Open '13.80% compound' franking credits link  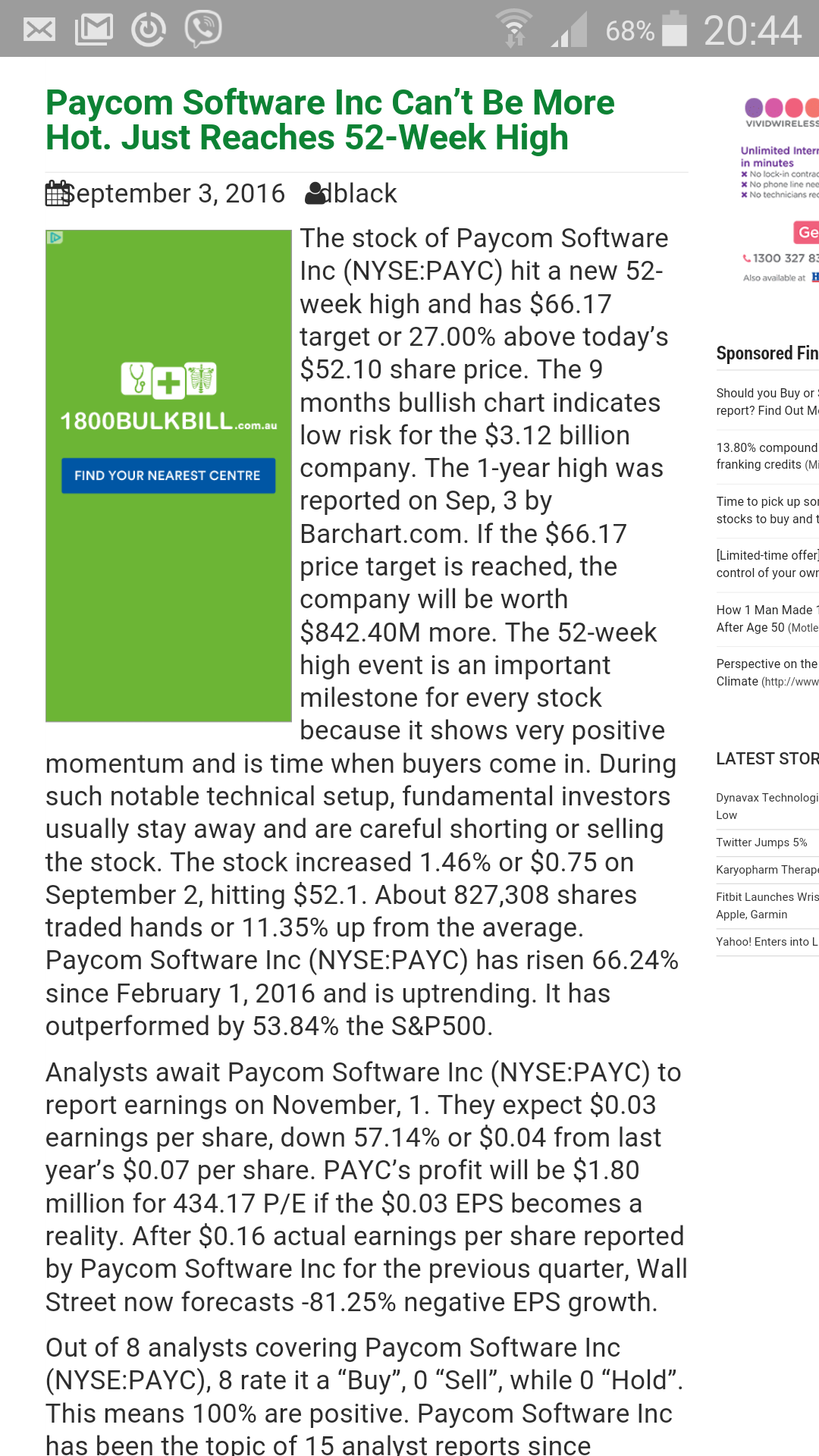point(767,456)
